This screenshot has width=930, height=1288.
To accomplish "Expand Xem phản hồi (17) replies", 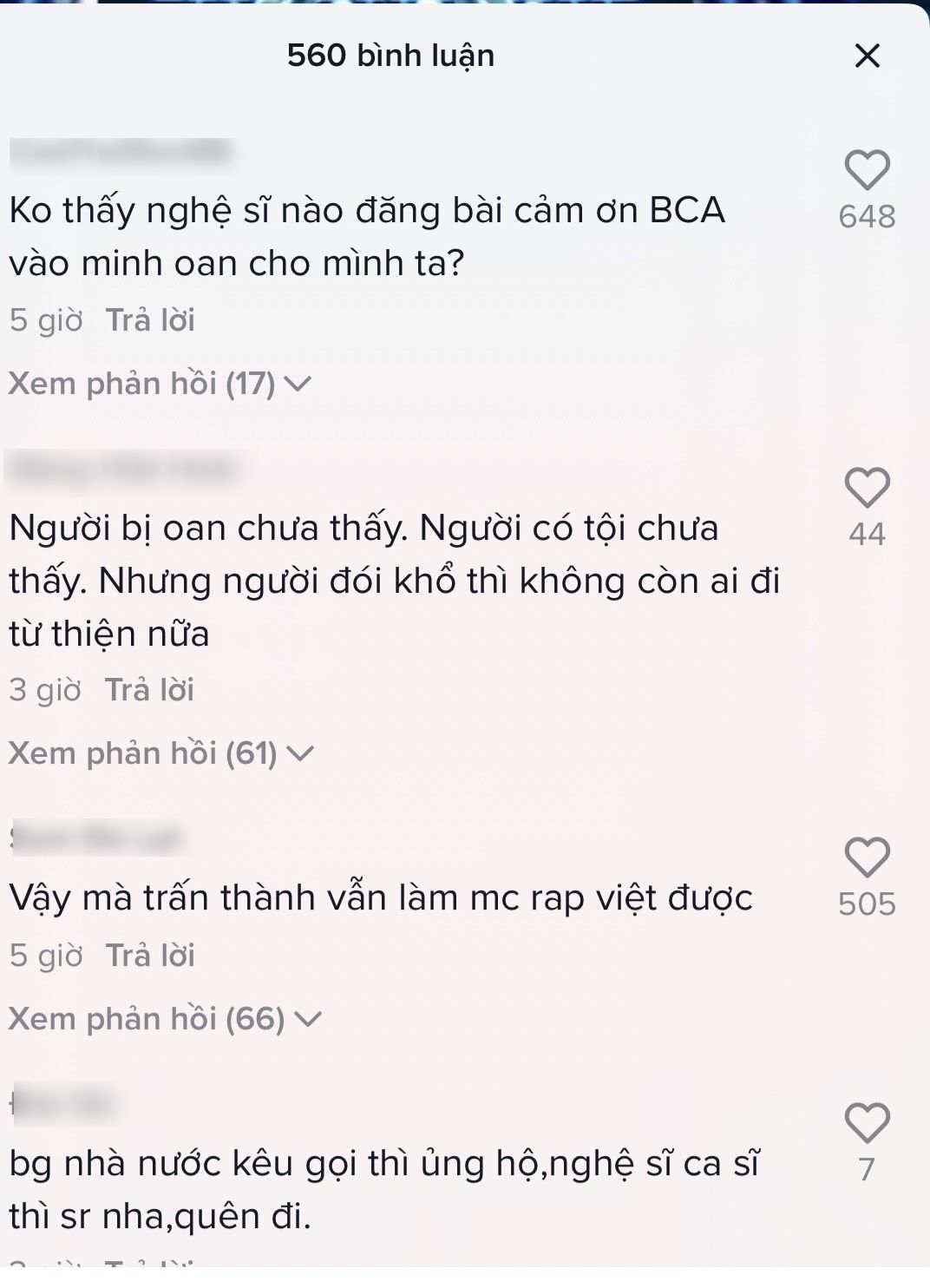I will point(160,384).
